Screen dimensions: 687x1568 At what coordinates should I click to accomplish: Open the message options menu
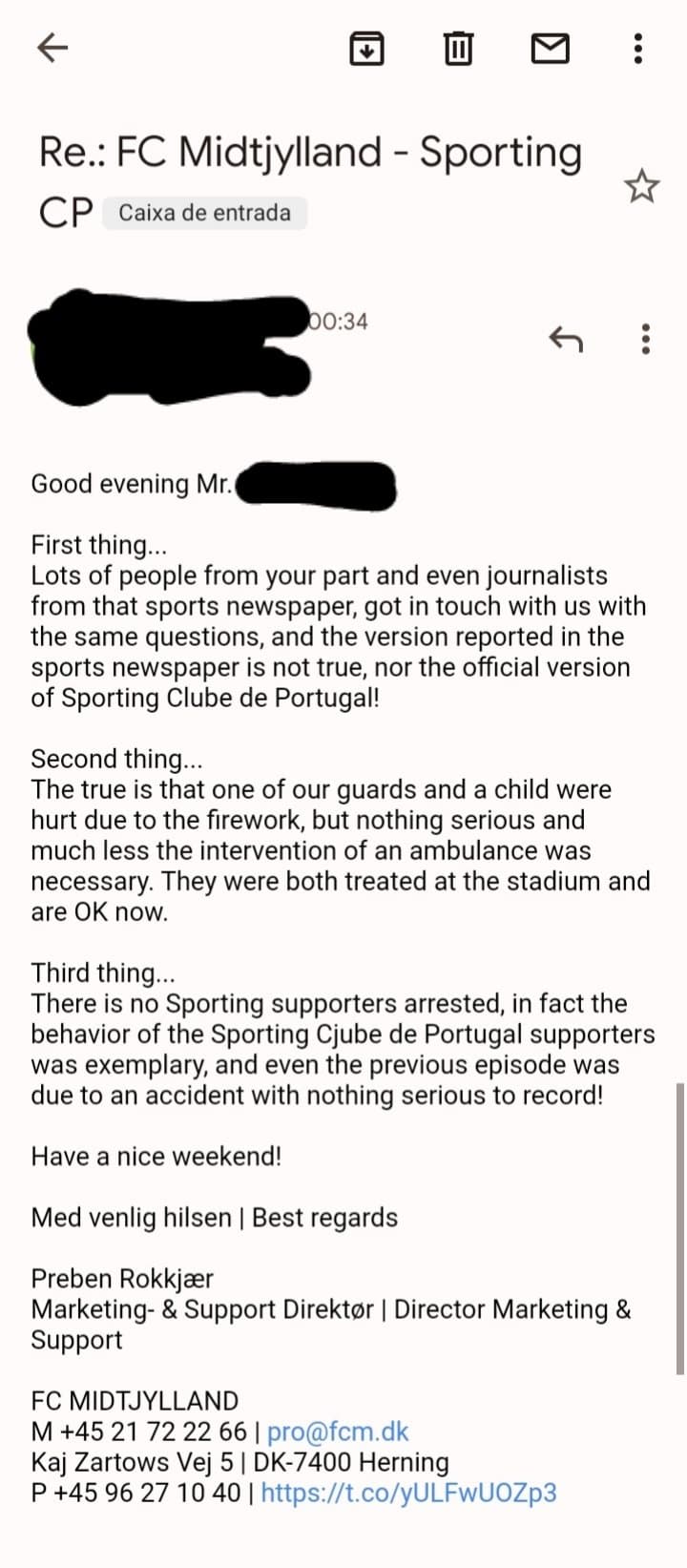(646, 339)
